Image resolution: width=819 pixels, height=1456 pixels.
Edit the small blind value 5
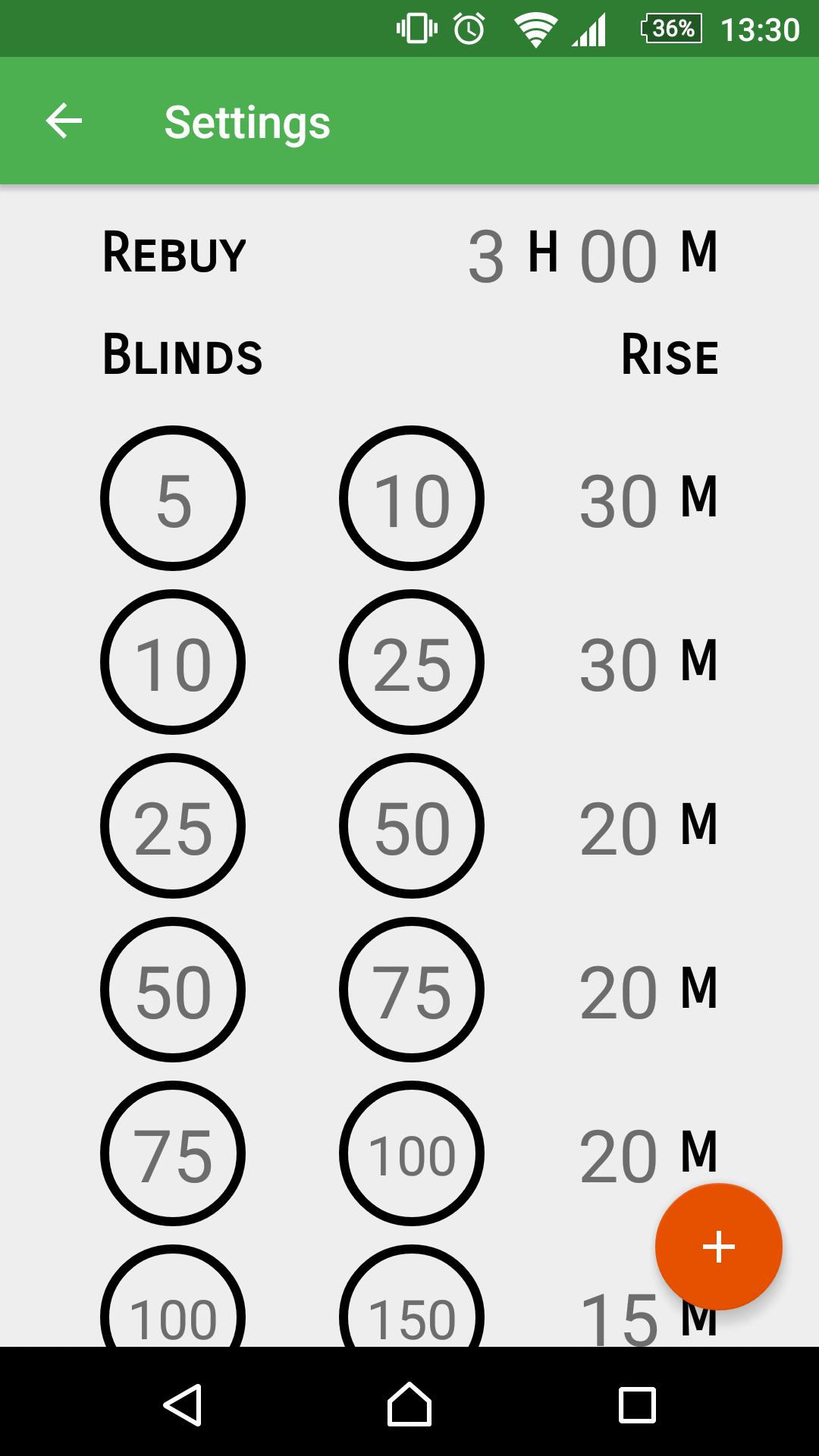click(173, 498)
